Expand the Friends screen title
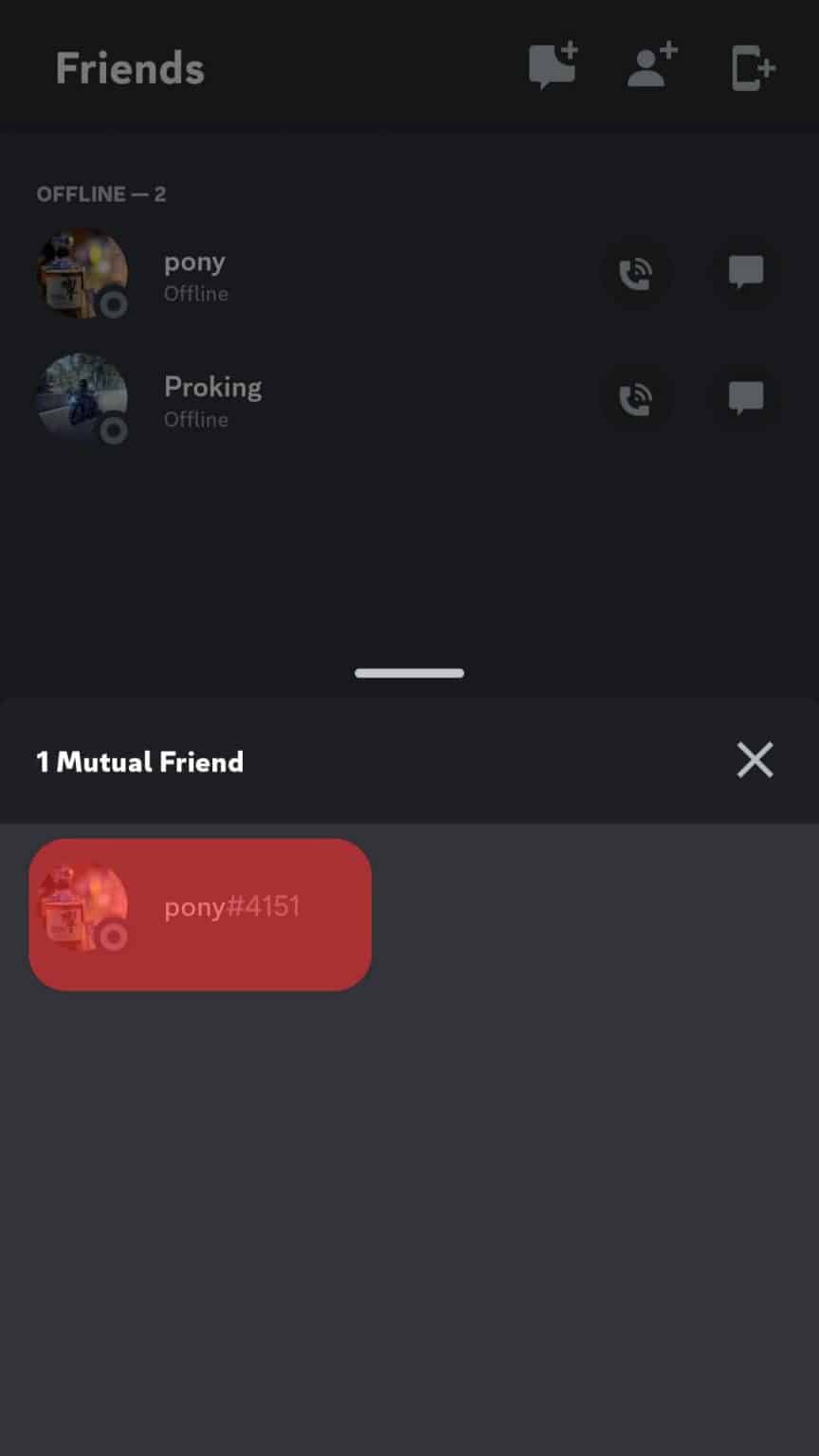 pyautogui.click(x=129, y=67)
